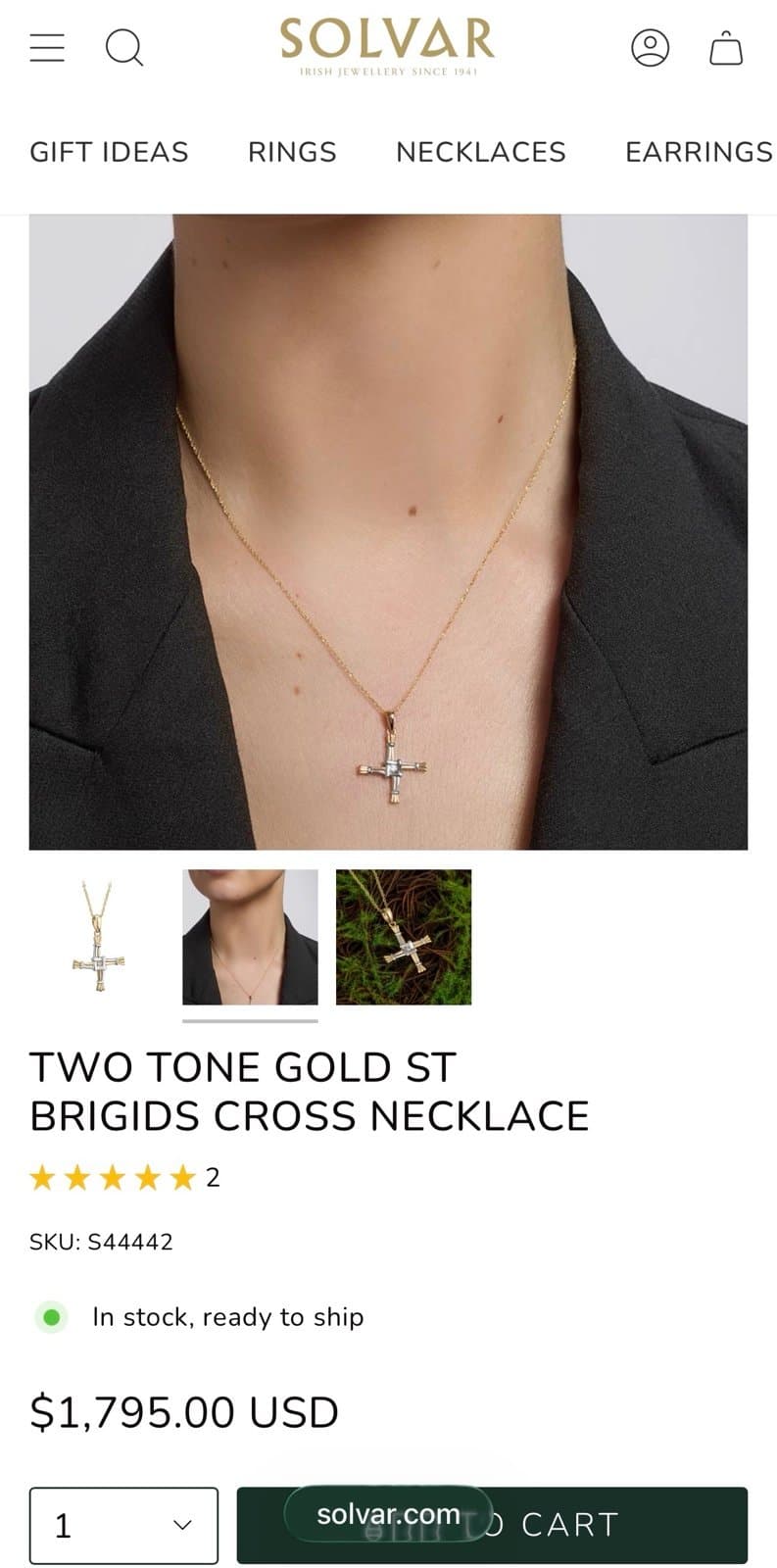Screen dimensions: 777x1568
Task: Open the account profile icon
Action: [652, 49]
